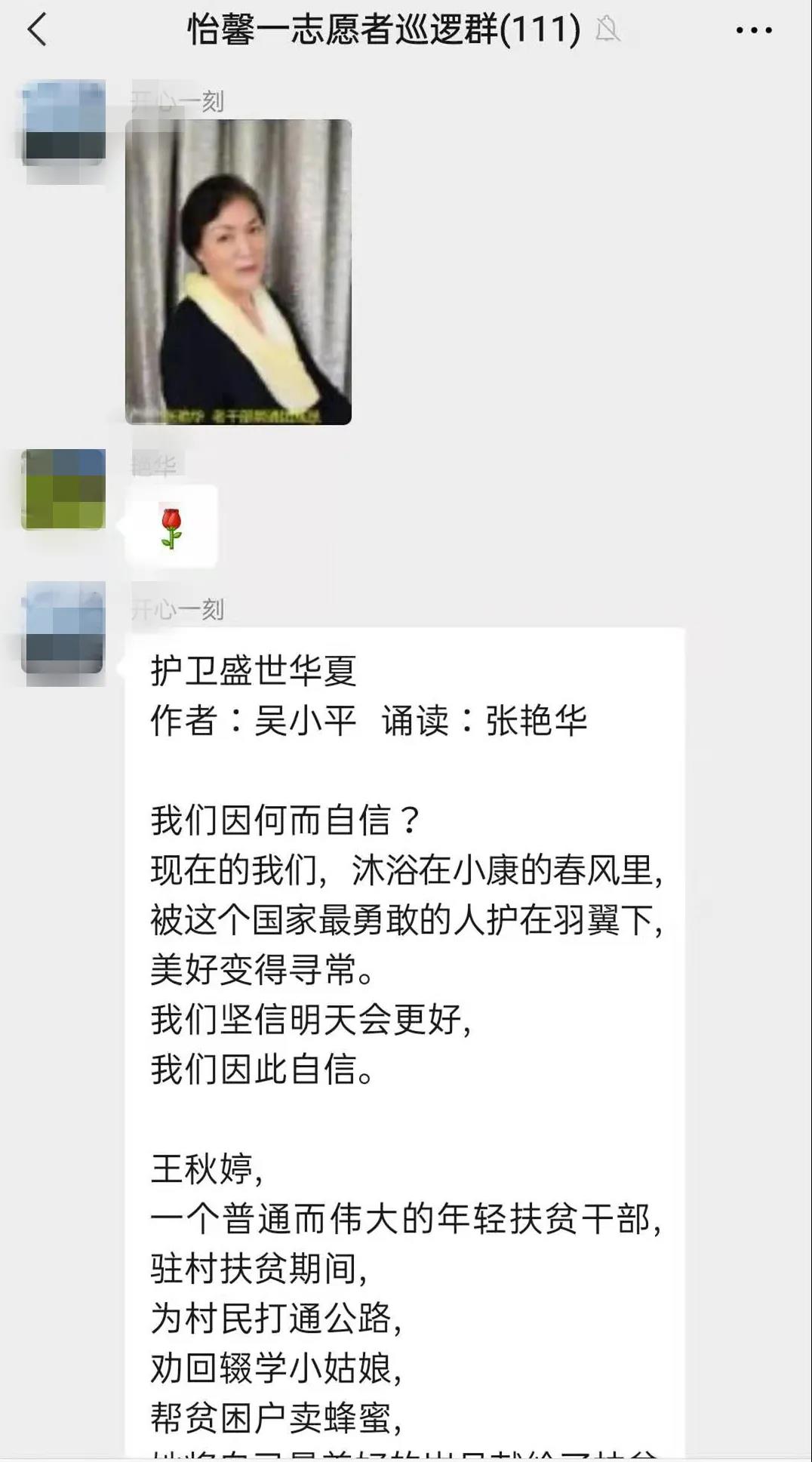Go back from the group chat
The width and height of the screenshot is (812, 1462).
(x=37, y=31)
